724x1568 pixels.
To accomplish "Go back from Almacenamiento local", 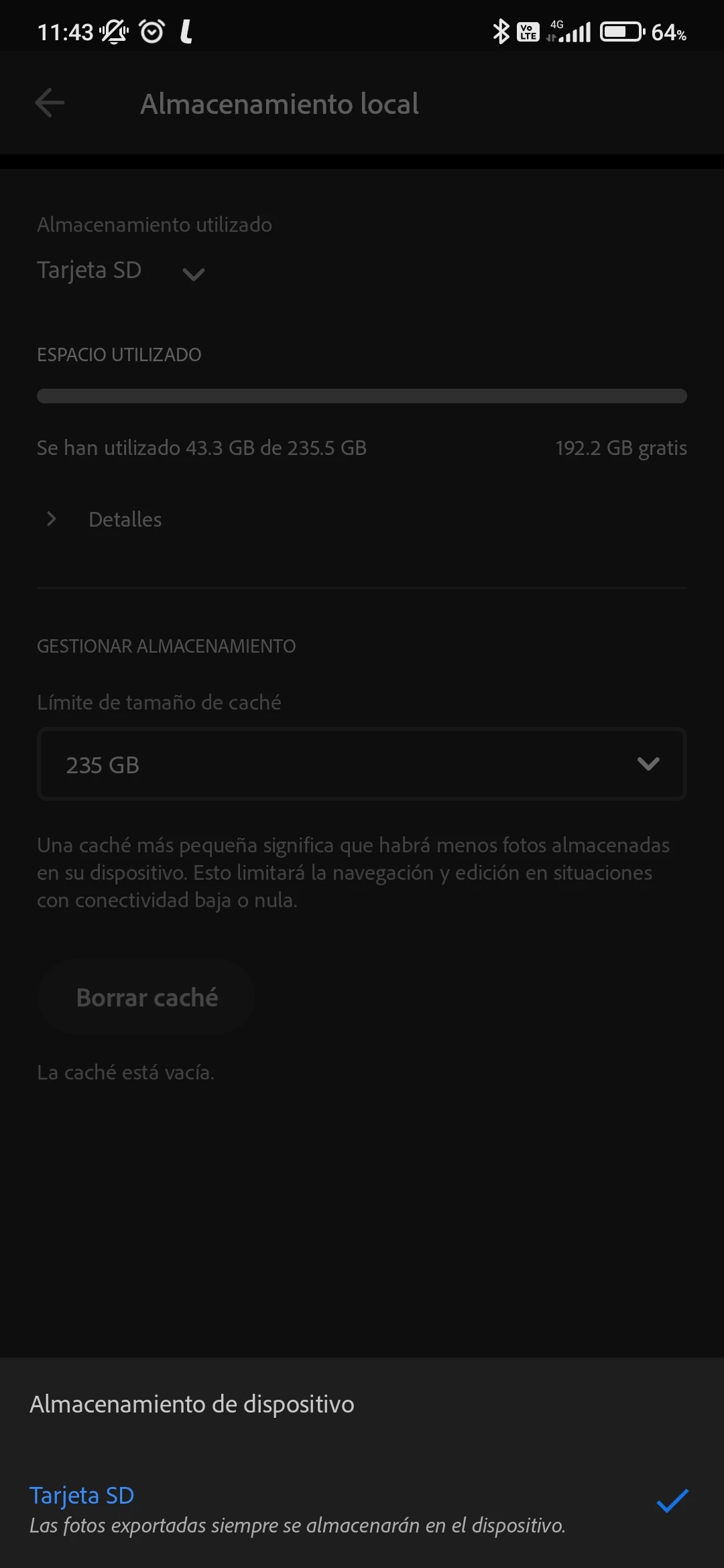I will click(x=50, y=103).
